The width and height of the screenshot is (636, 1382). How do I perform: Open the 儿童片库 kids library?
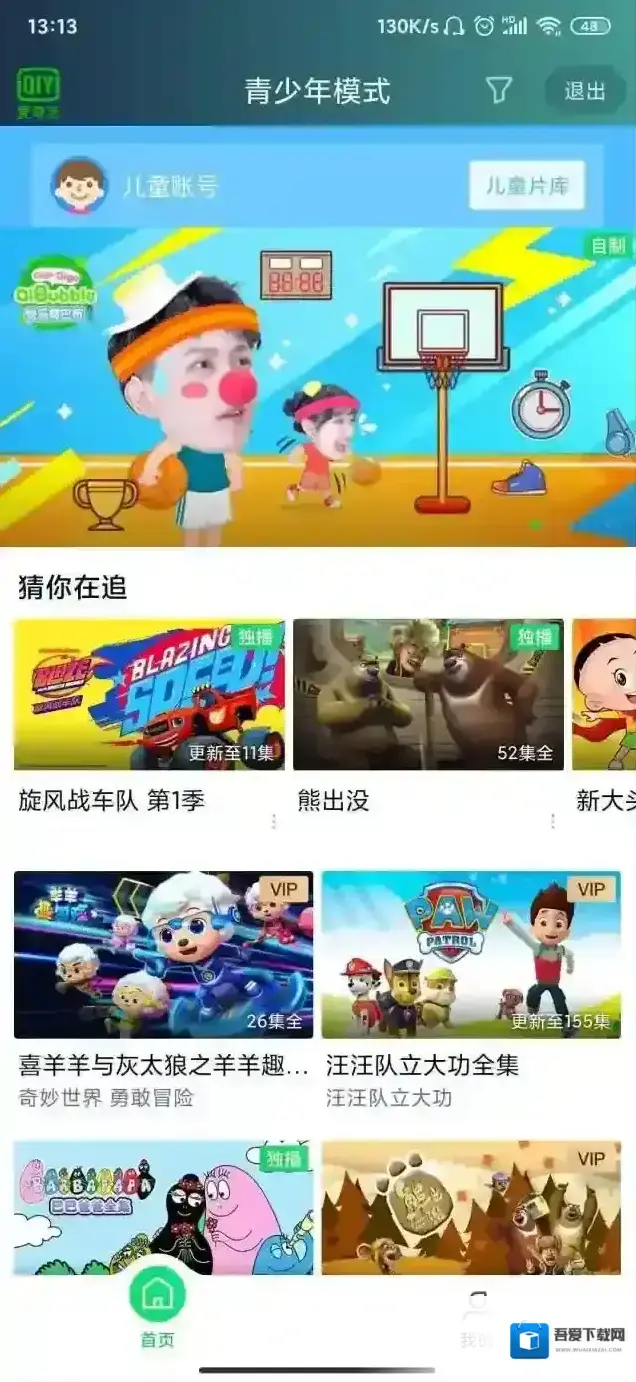coord(527,185)
